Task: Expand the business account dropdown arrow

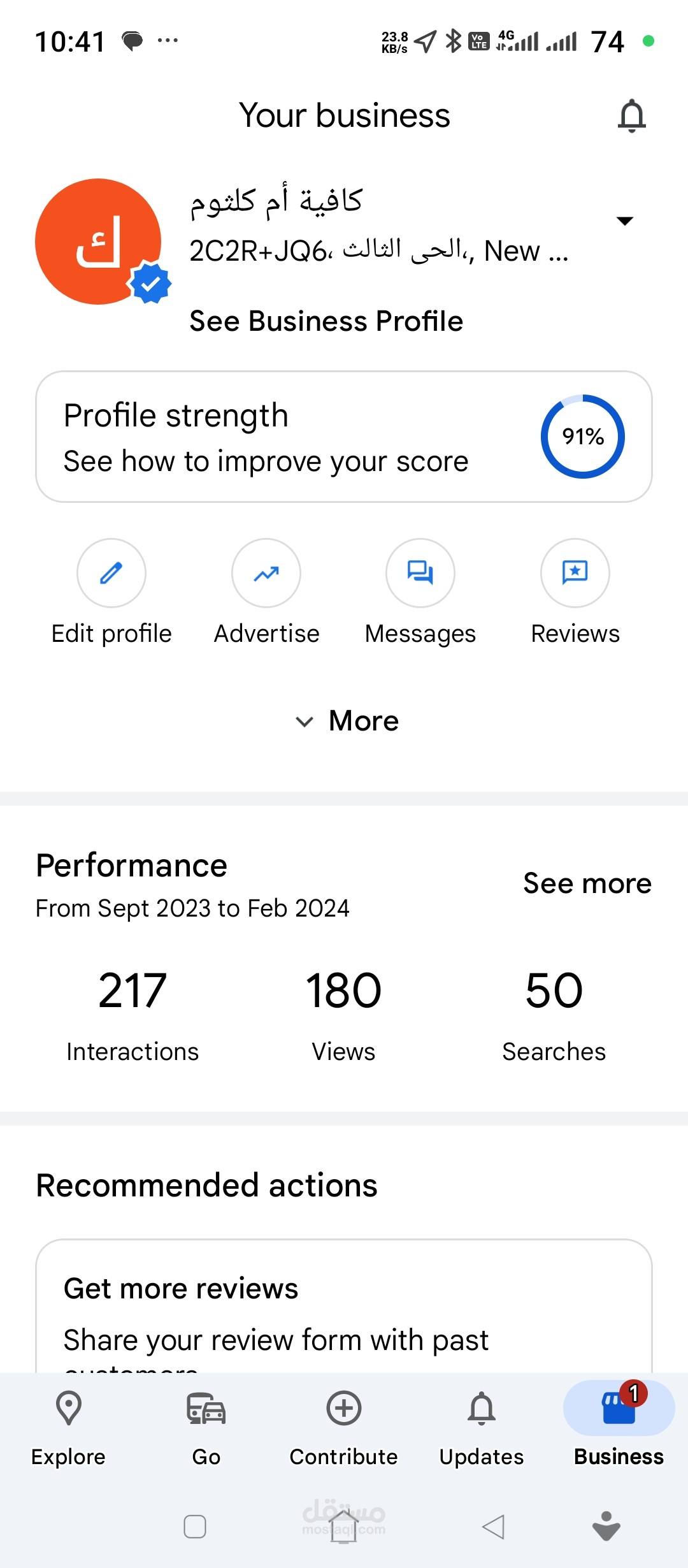Action: pos(624,221)
